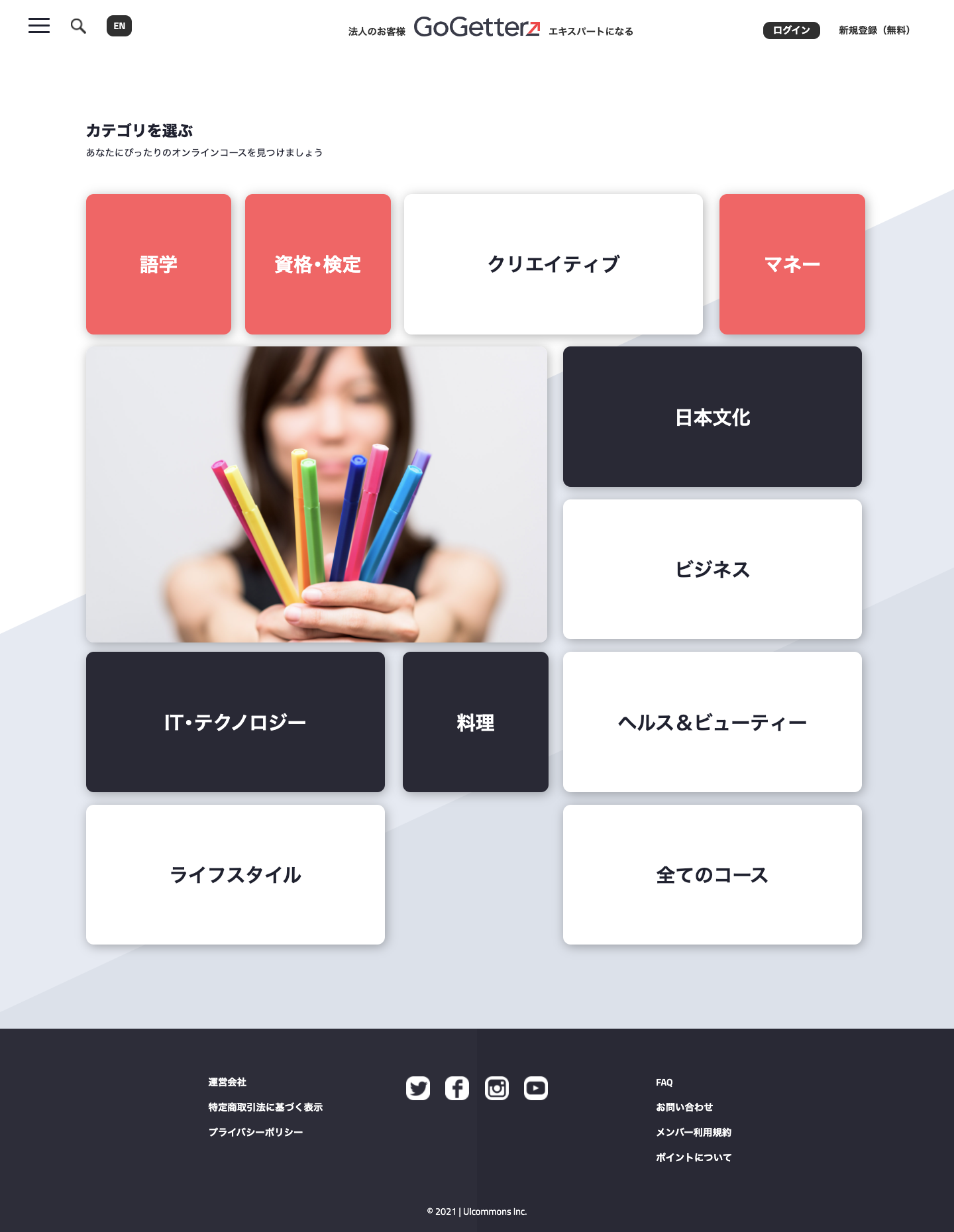Open the IT・テクノロジー category

pyautogui.click(x=235, y=722)
